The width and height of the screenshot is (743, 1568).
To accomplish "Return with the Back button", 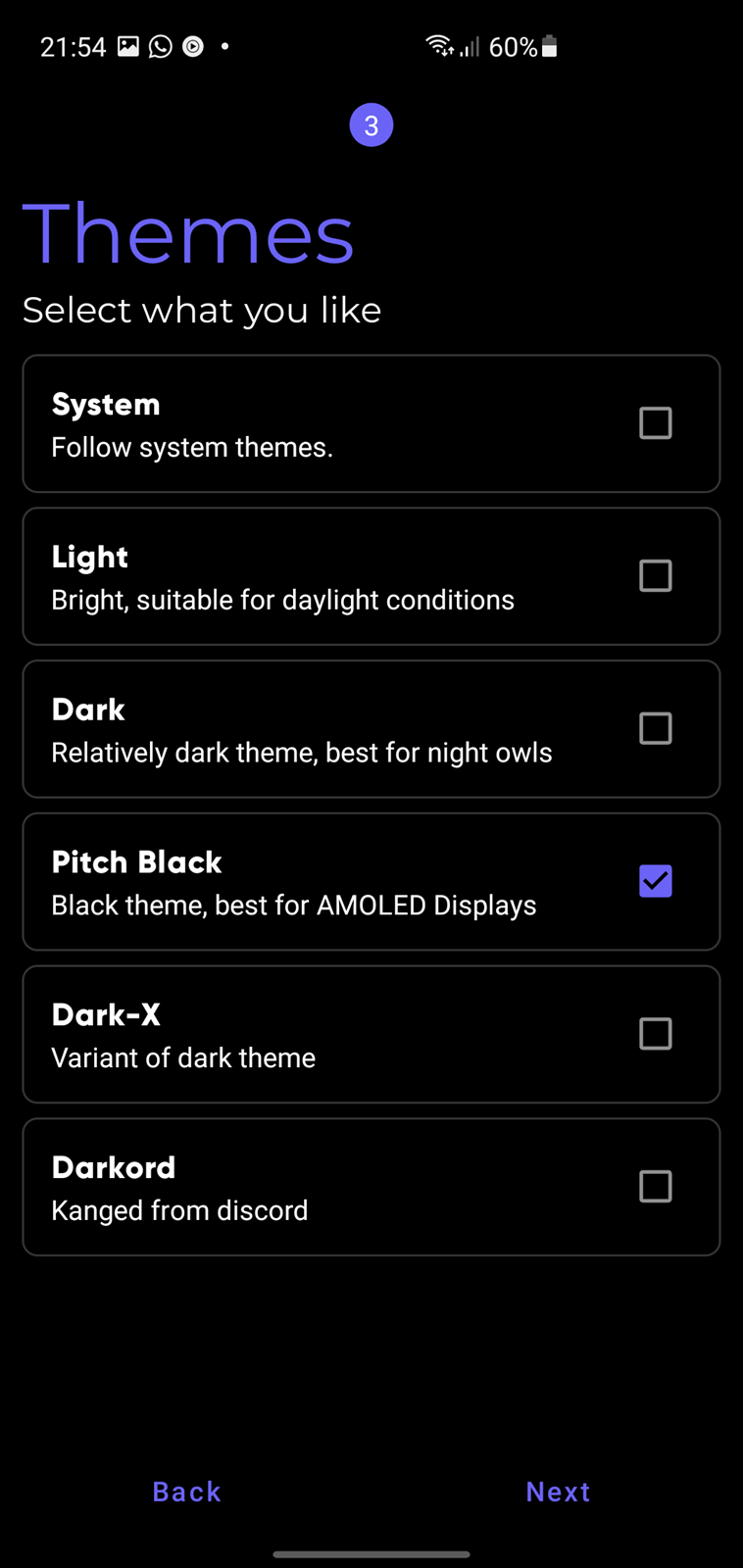I will pos(186,1492).
